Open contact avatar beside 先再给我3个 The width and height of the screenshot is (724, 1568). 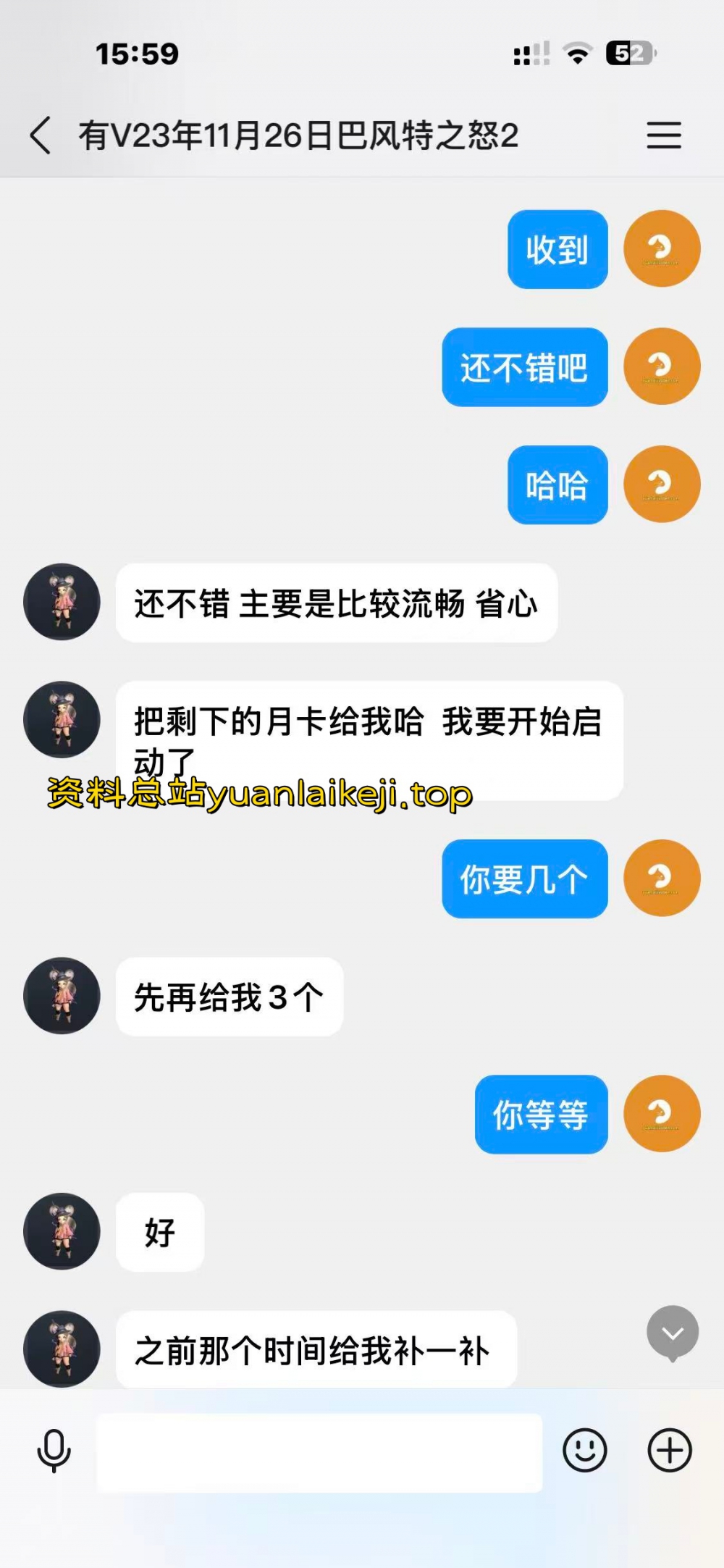62,997
